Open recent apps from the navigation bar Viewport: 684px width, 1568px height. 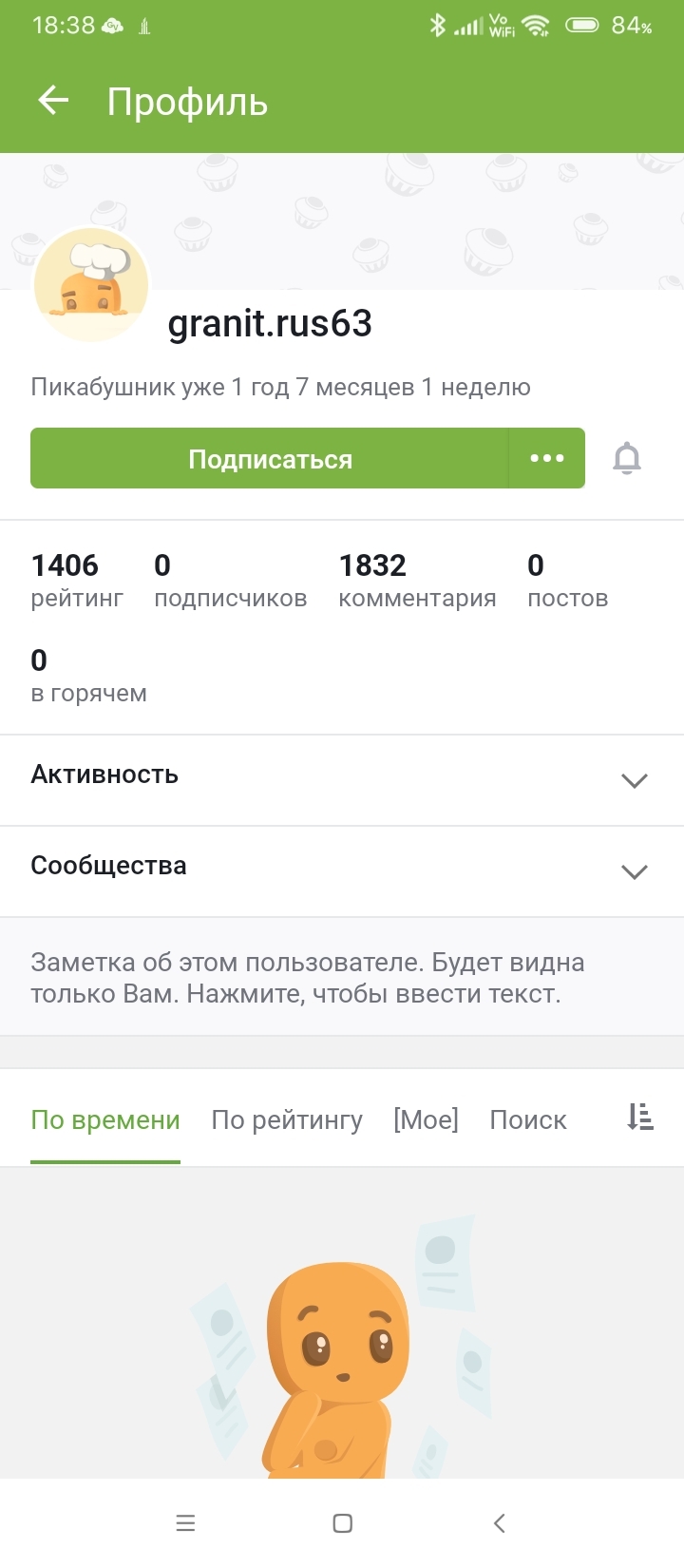(x=185, y=1523)
